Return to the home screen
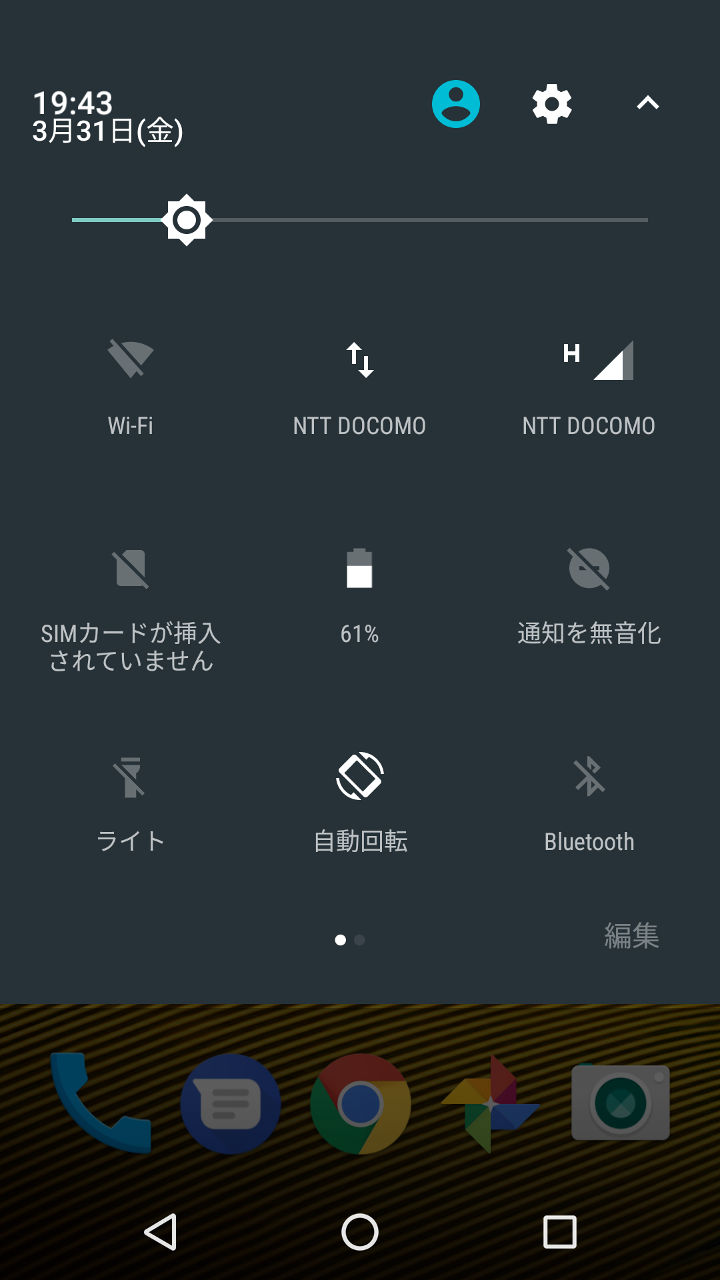Image resolution: width=720 pixels, height=1280 pixels. 360,1232
